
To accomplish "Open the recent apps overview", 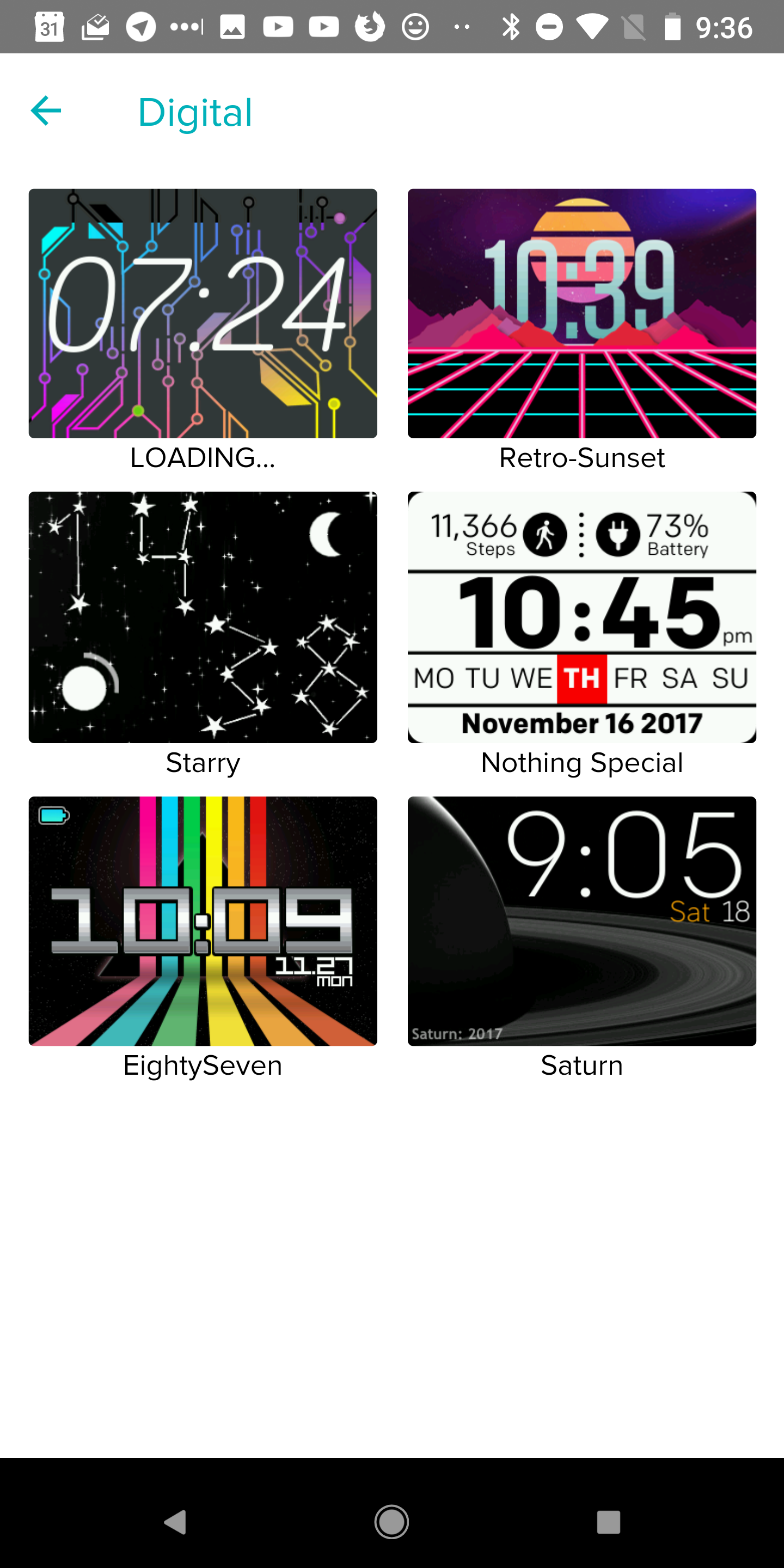I will coord(608,1522).
